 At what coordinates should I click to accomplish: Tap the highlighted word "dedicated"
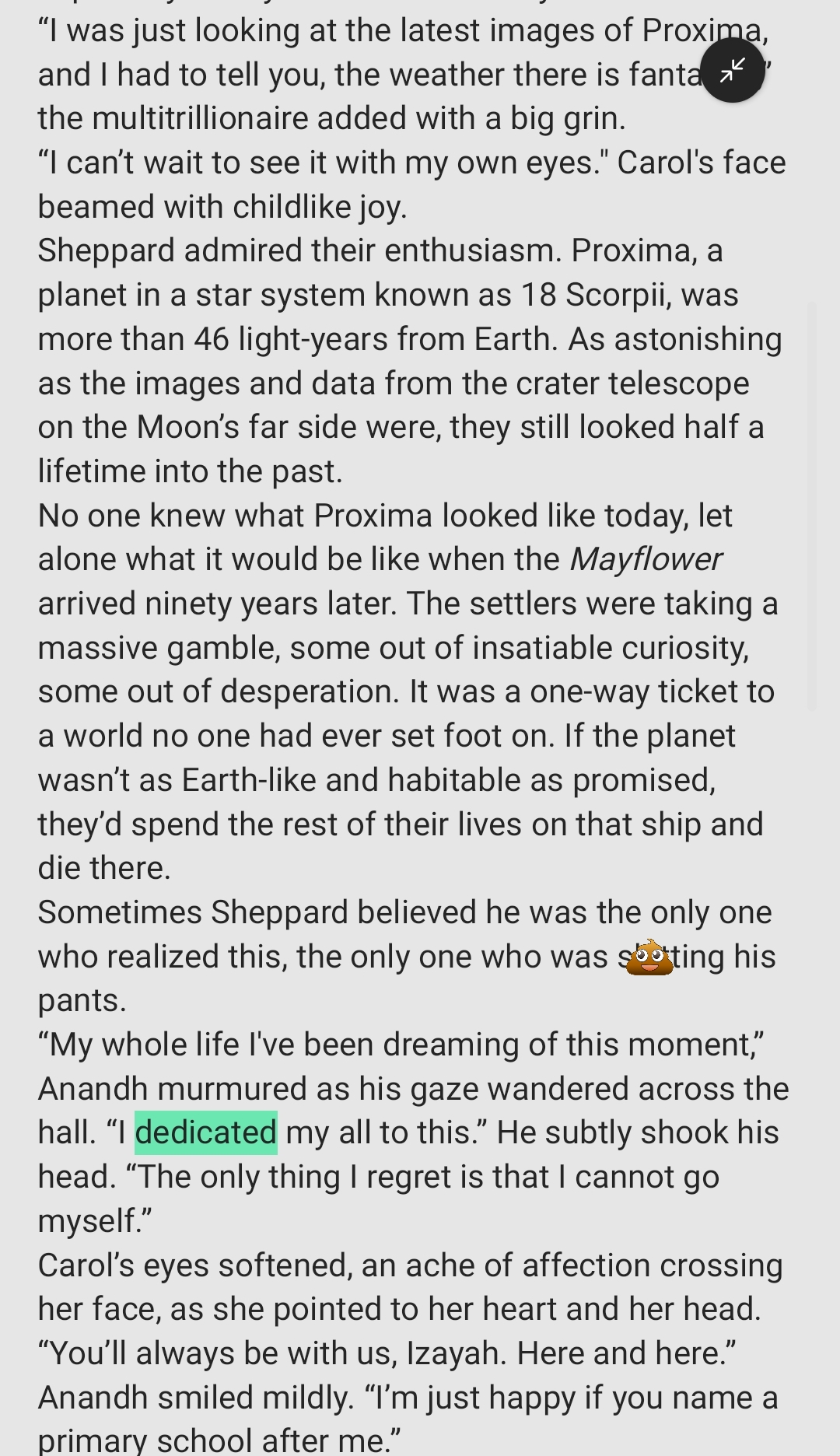pos(206,1132)
